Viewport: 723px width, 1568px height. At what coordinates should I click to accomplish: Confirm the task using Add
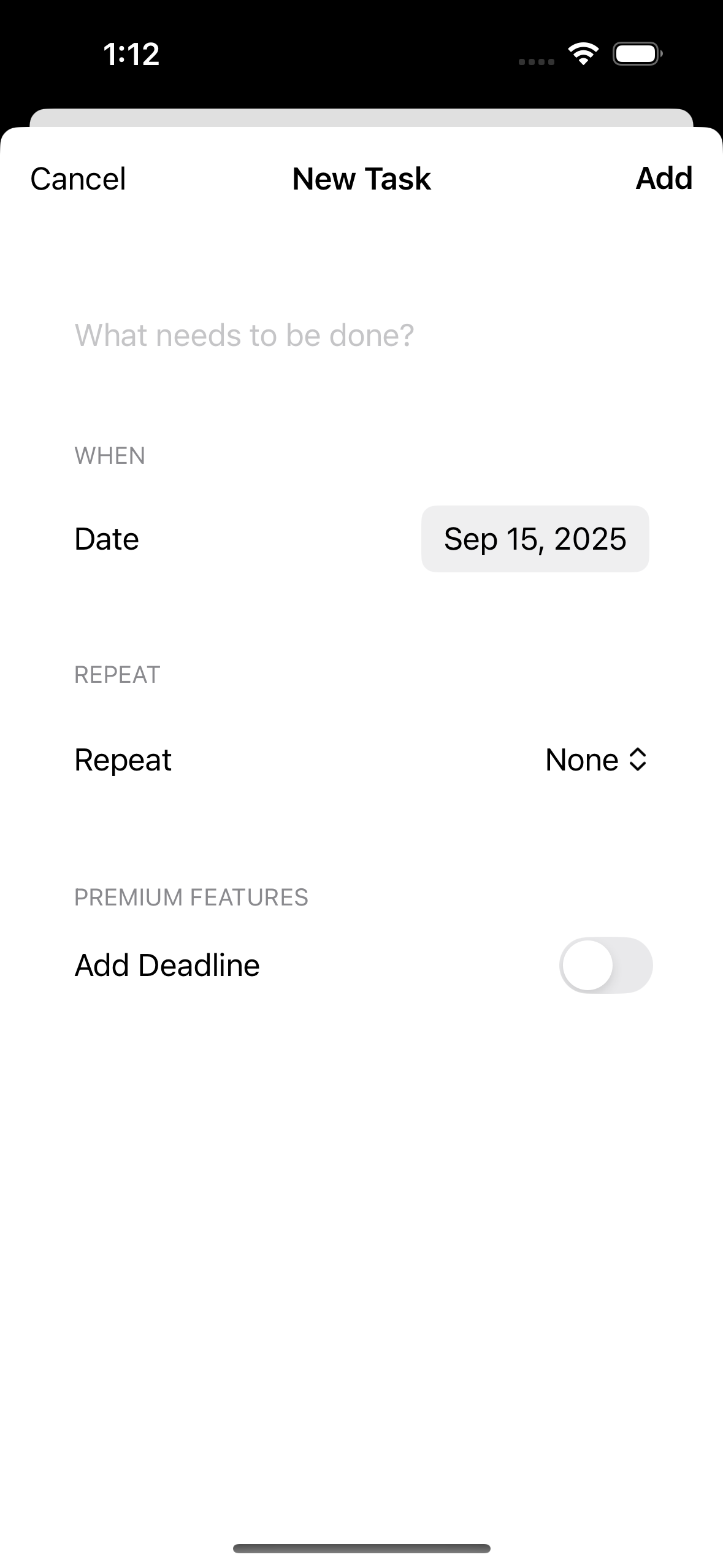[663, 179]
